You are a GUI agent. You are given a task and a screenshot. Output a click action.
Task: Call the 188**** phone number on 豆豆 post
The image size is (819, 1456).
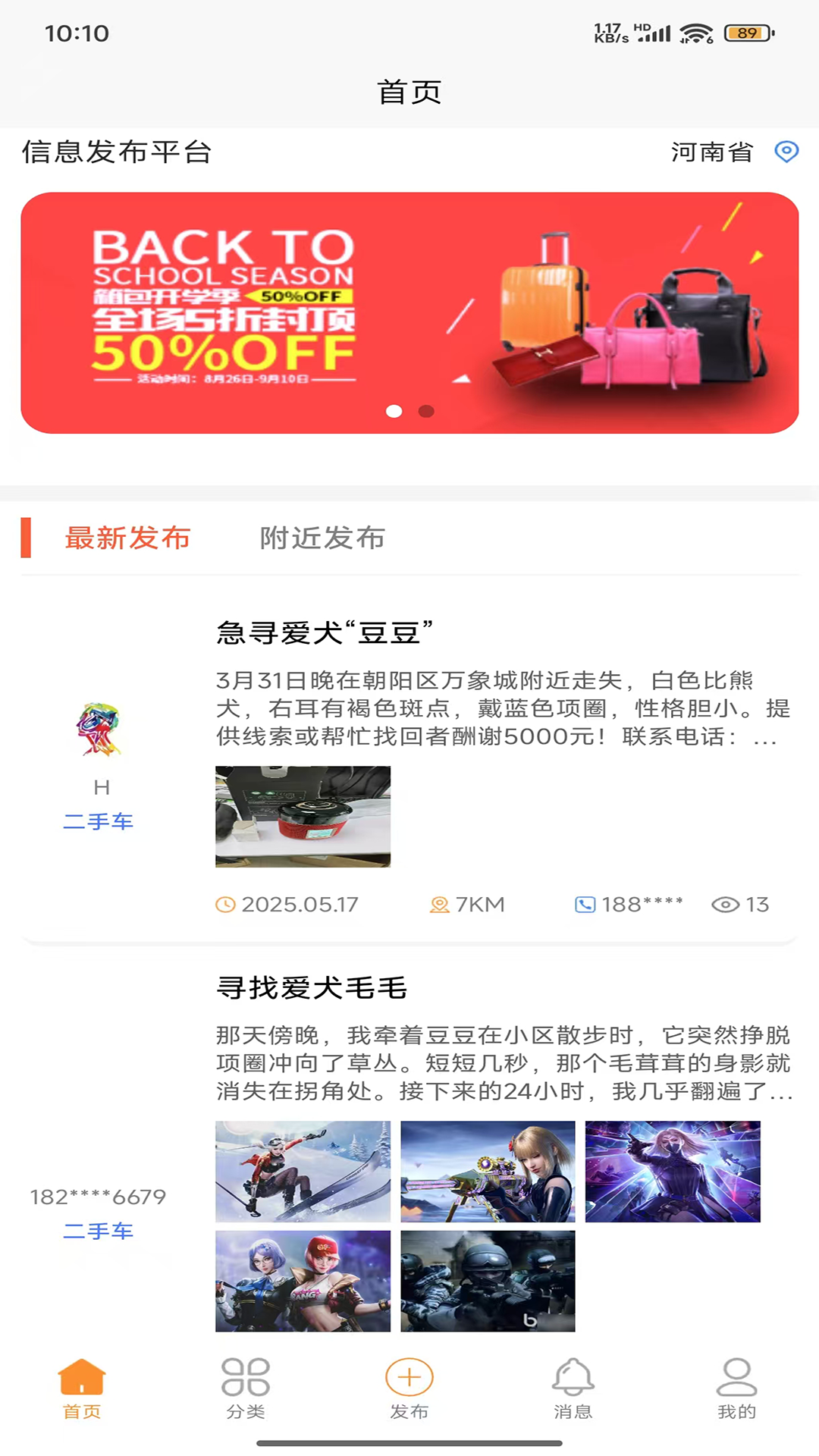629,904
